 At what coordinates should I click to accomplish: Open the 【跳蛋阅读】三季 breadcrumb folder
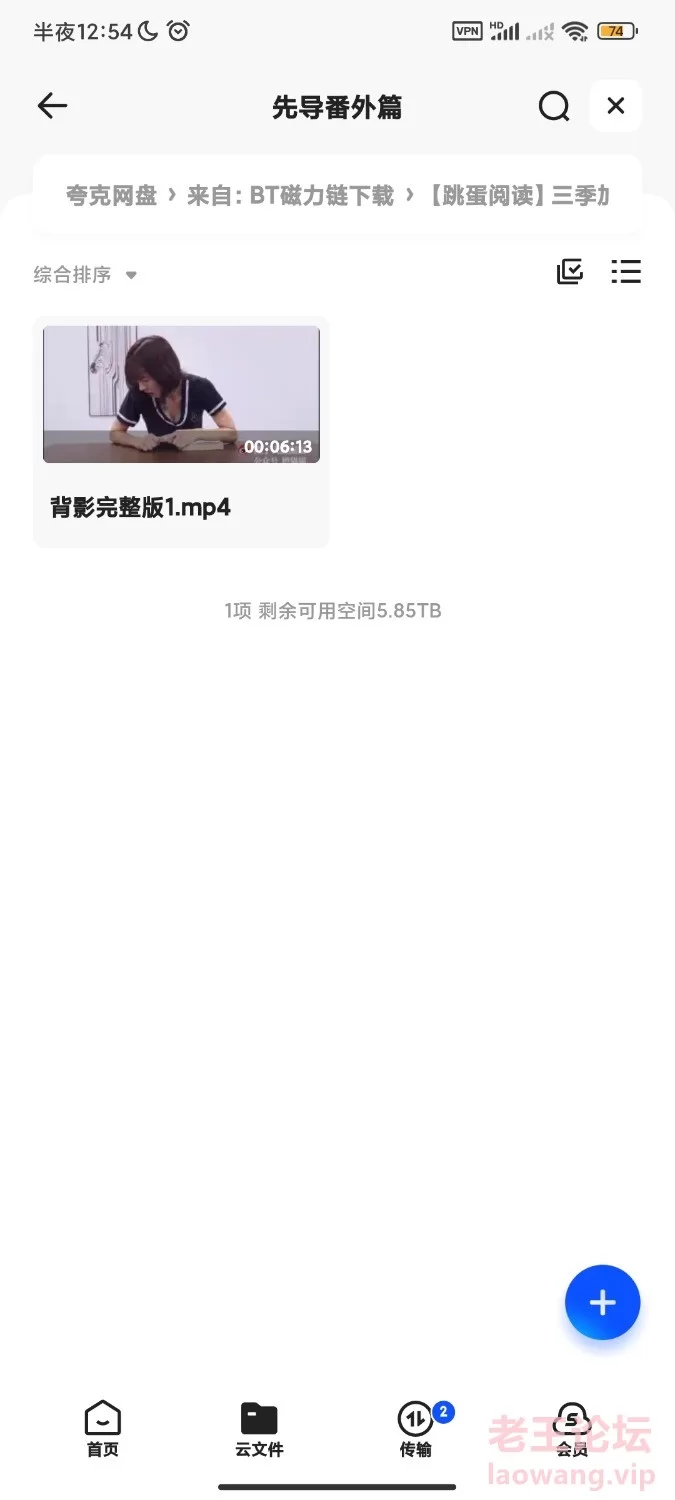tap(517, 196)
